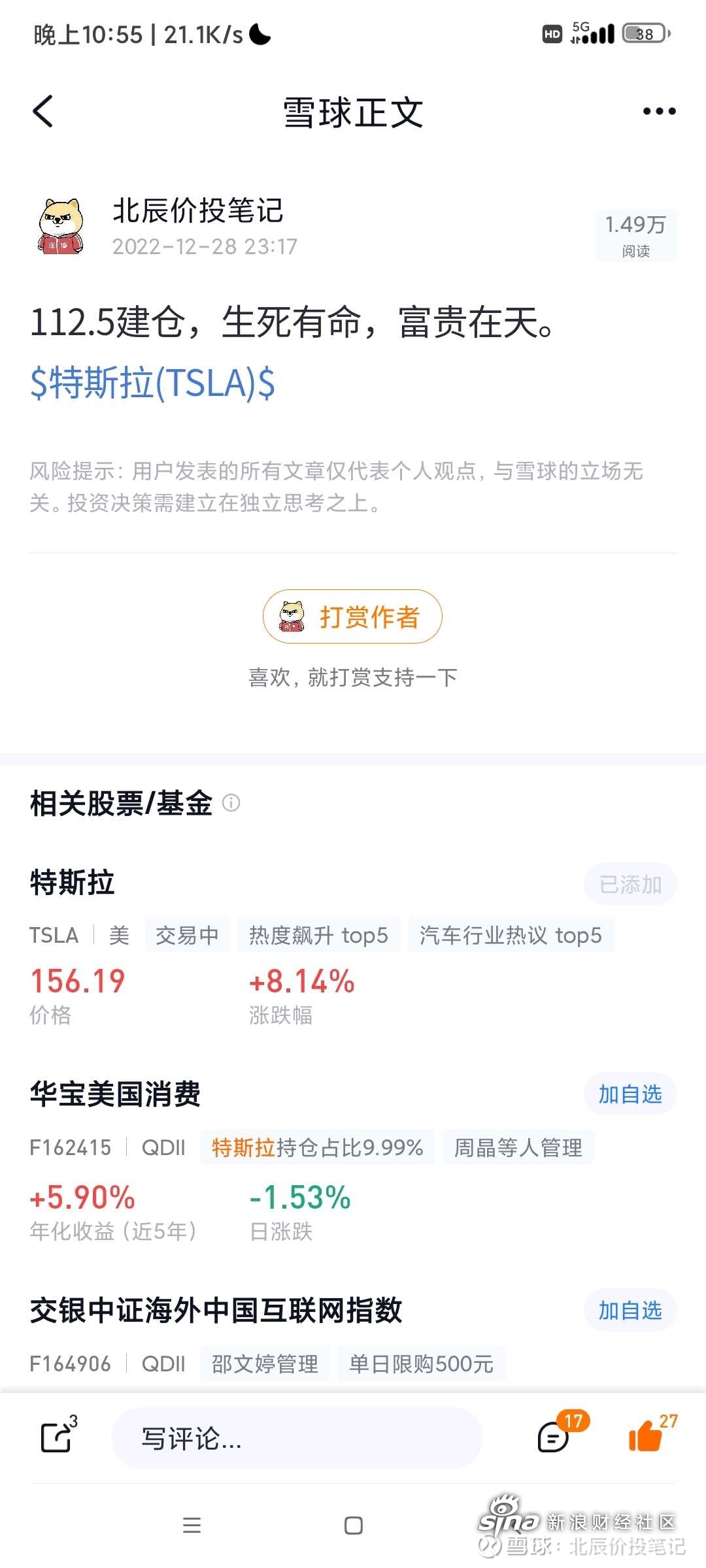The height and width of the screenshot is (1568, 706).
Task: Open the $特斯拉(TSLA)$ stock link
Action: pyautogui.click(x=152, y=383)
